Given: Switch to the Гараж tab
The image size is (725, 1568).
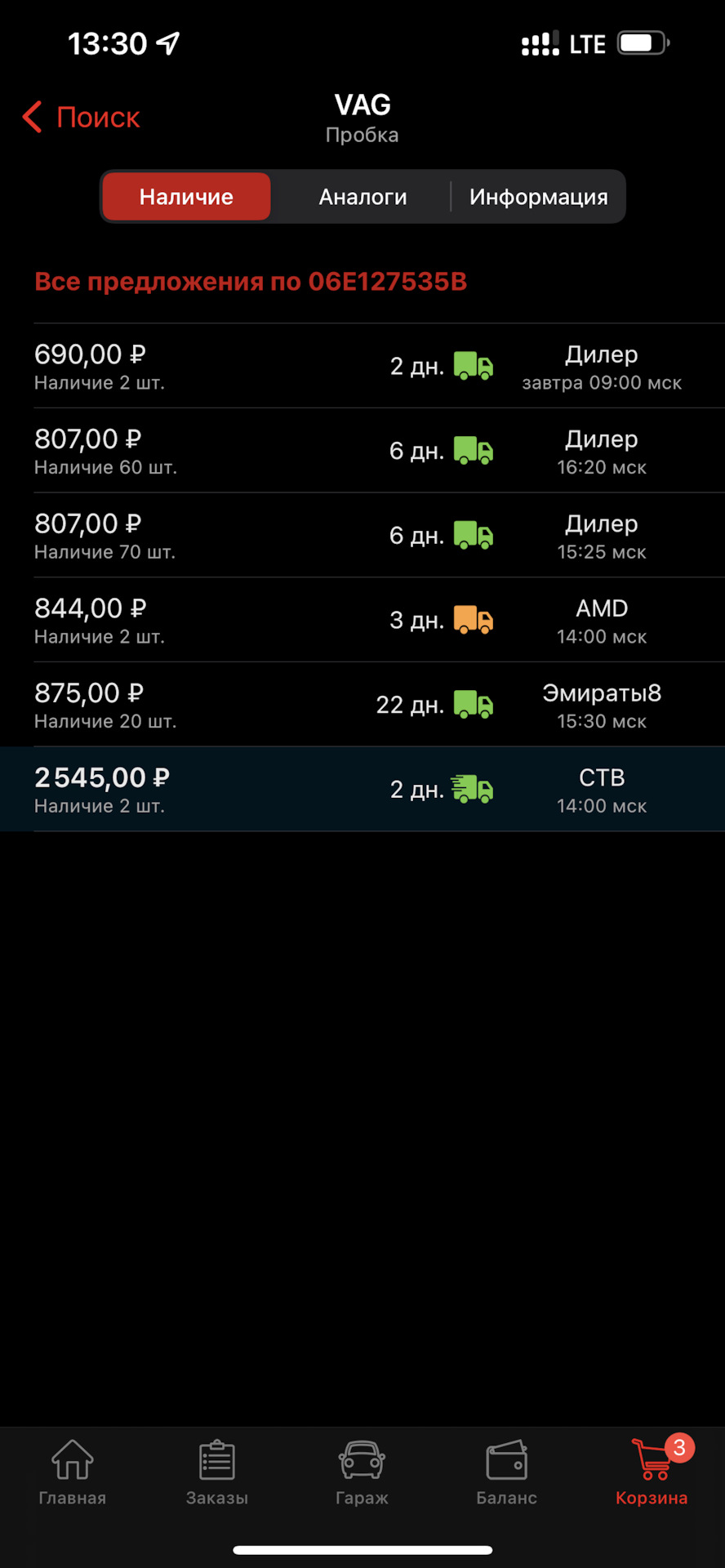Looking at the screenshot, I should point(362,1472).
